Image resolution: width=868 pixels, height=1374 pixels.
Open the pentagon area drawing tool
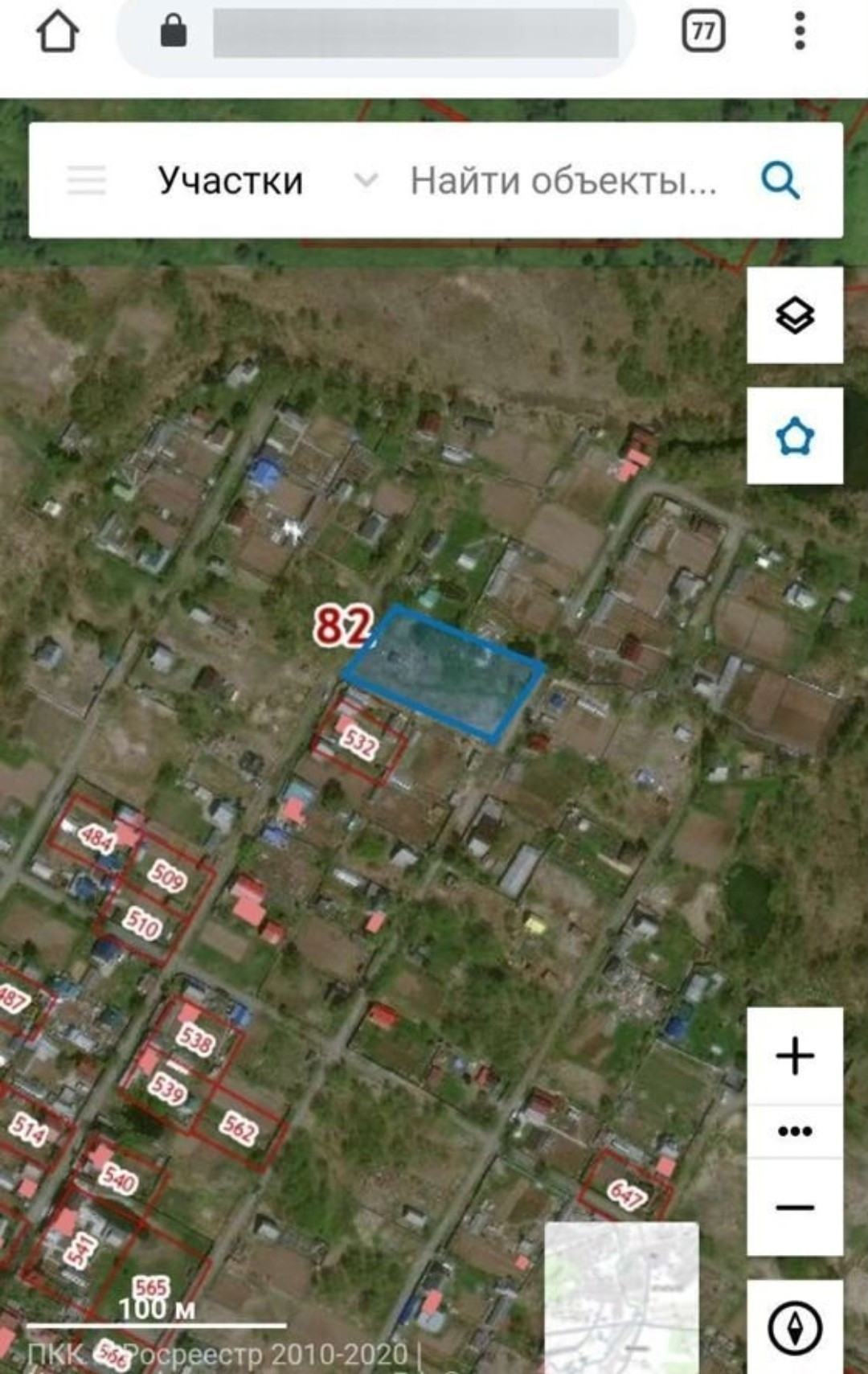coord(795,437)
